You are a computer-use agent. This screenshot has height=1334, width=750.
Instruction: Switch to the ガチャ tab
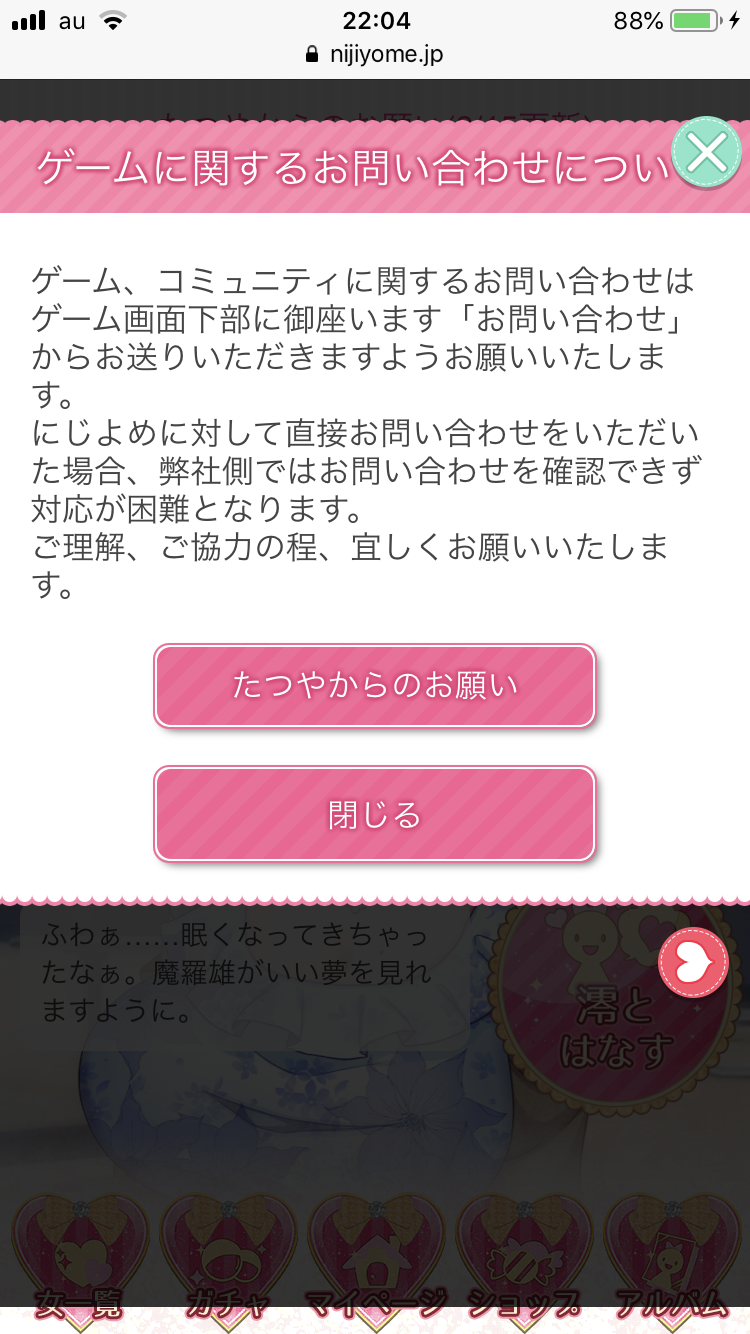coord(228,1260)
